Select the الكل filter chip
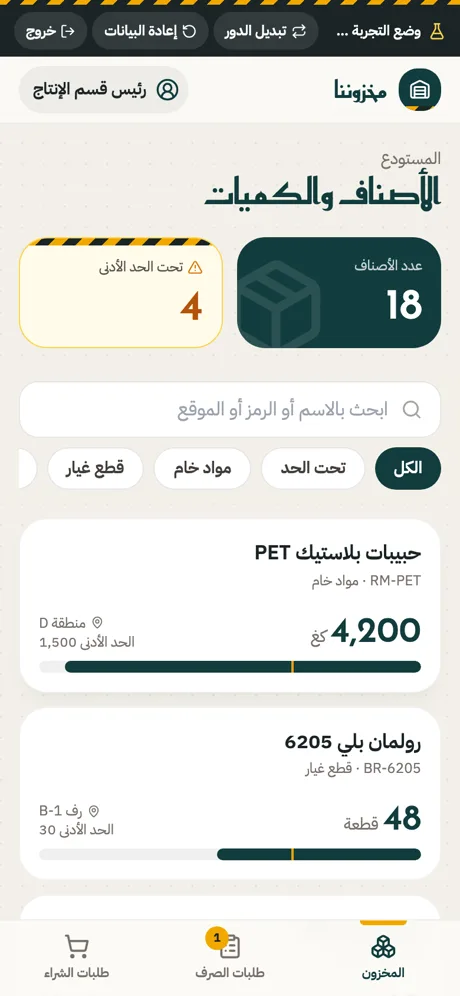 coord(408,468)
